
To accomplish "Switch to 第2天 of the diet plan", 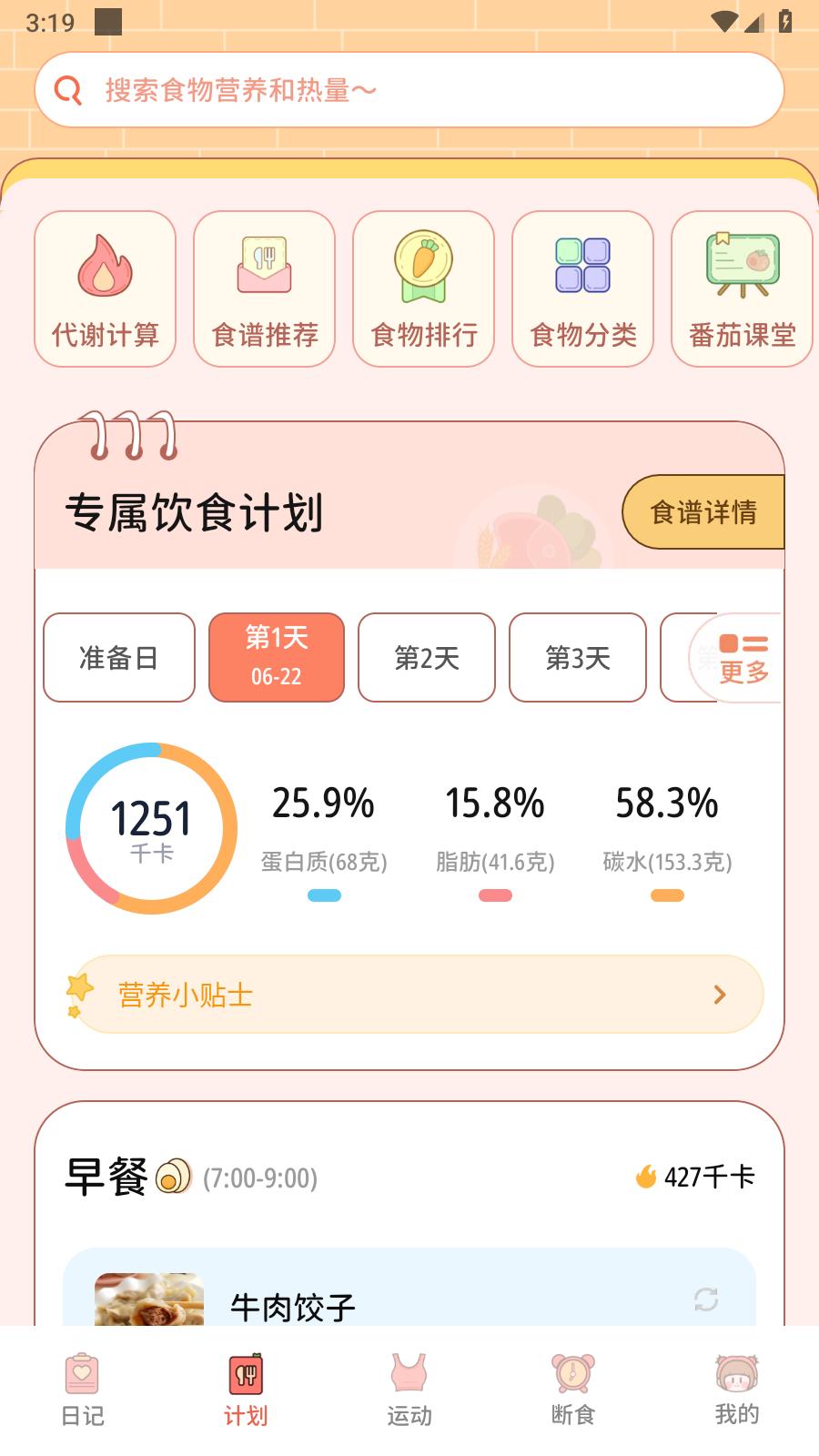I will click(427, 657).
